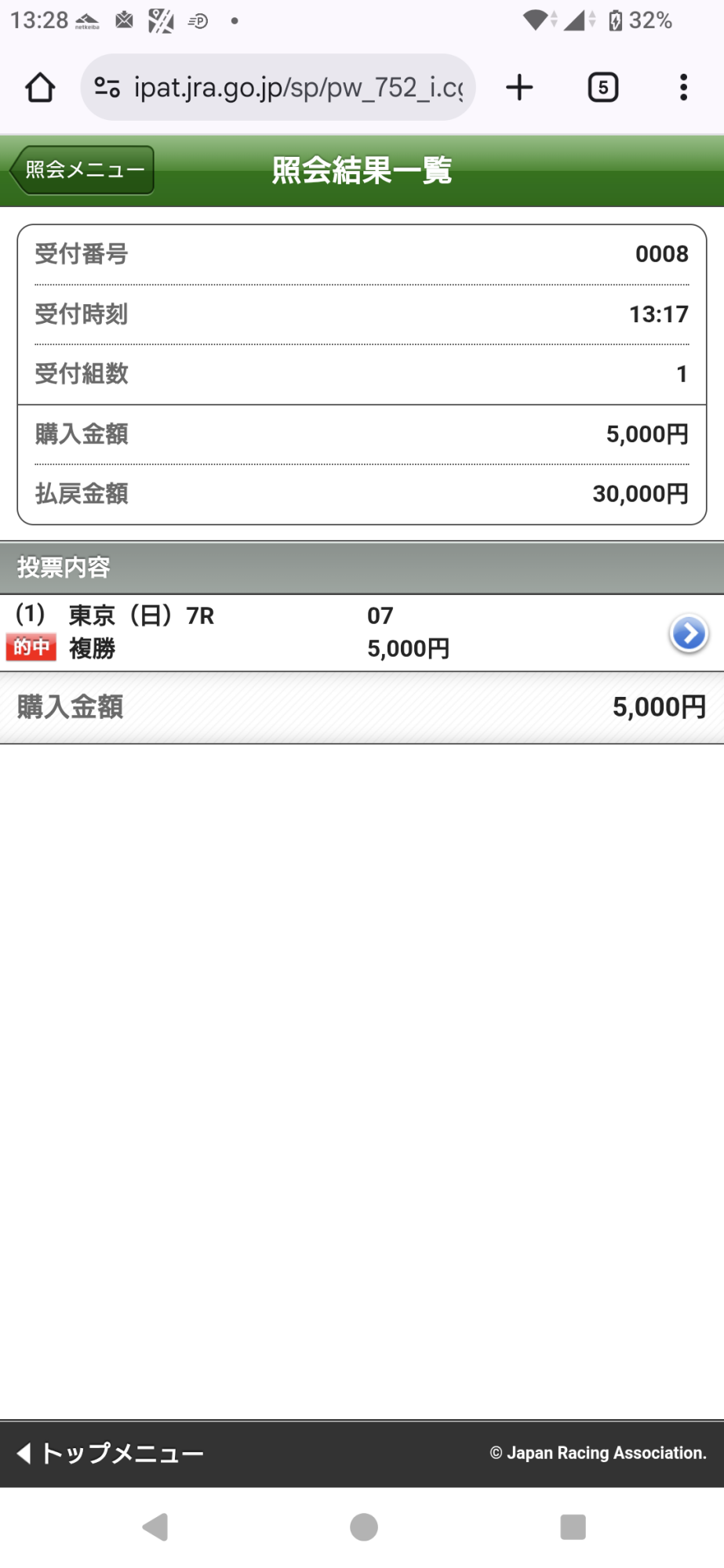Show the open tabs switcher
Screen dimensions: 724x1568
click(602, 87)
